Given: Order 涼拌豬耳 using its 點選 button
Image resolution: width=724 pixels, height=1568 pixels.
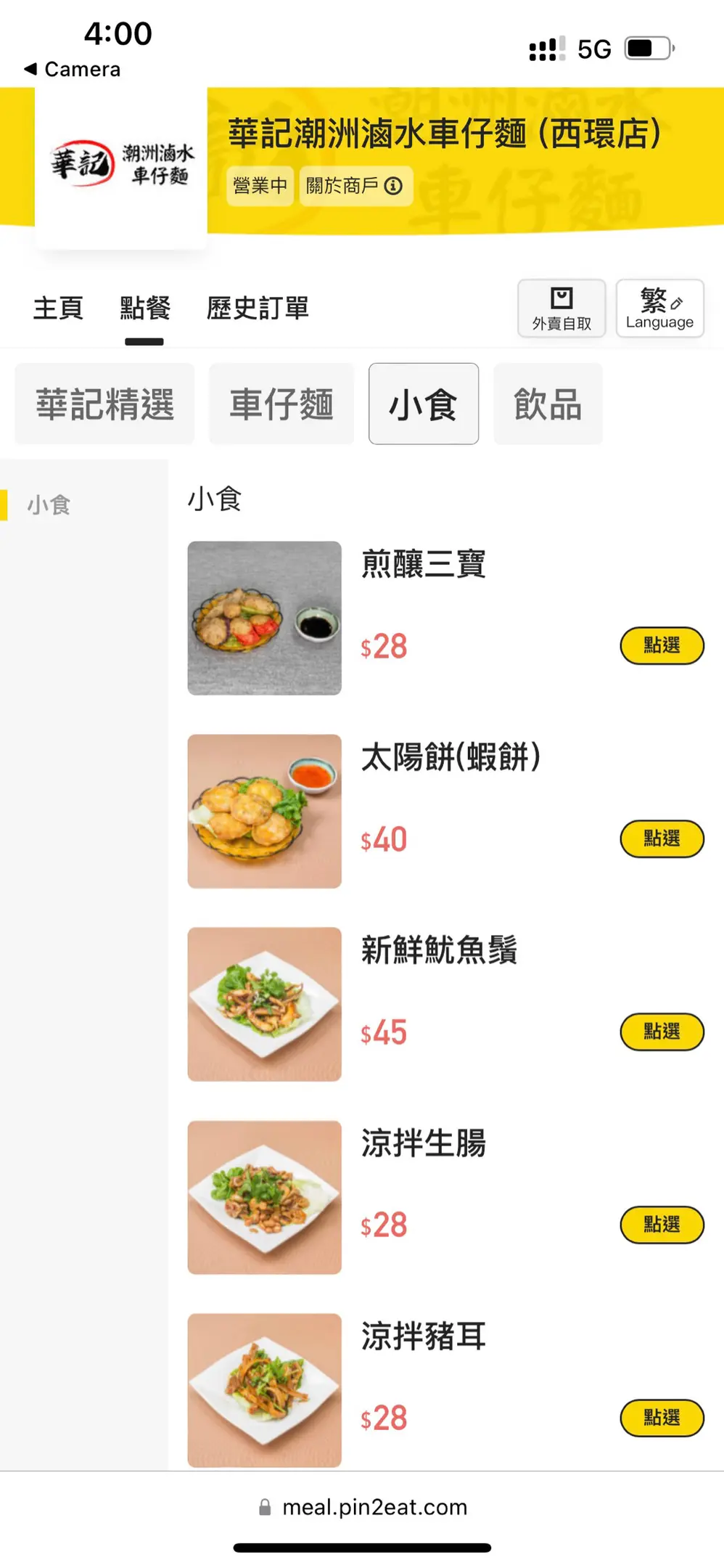Looking at the screenshot, I should point(662,1418).
